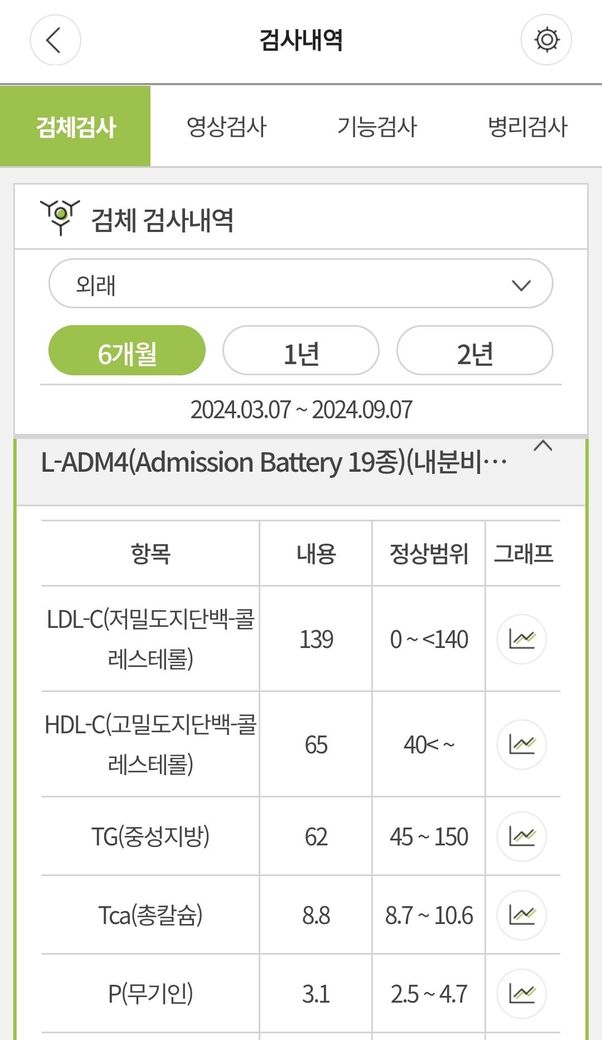The image size is (602, 1040).
Task: Select the 검체검사 tab
Action: click(x=76, y=127)
